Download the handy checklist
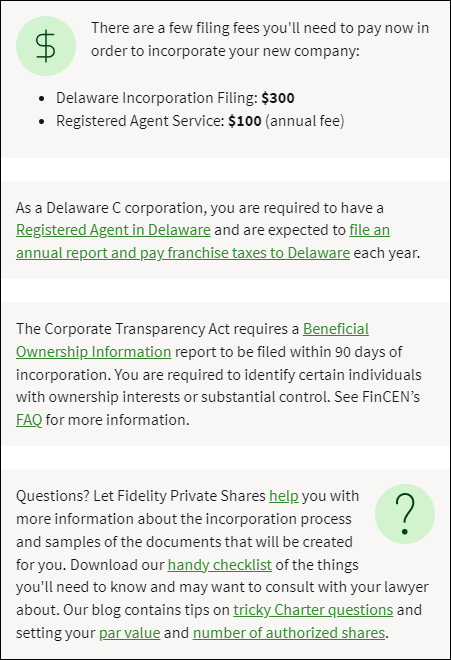 pos(219,565)
